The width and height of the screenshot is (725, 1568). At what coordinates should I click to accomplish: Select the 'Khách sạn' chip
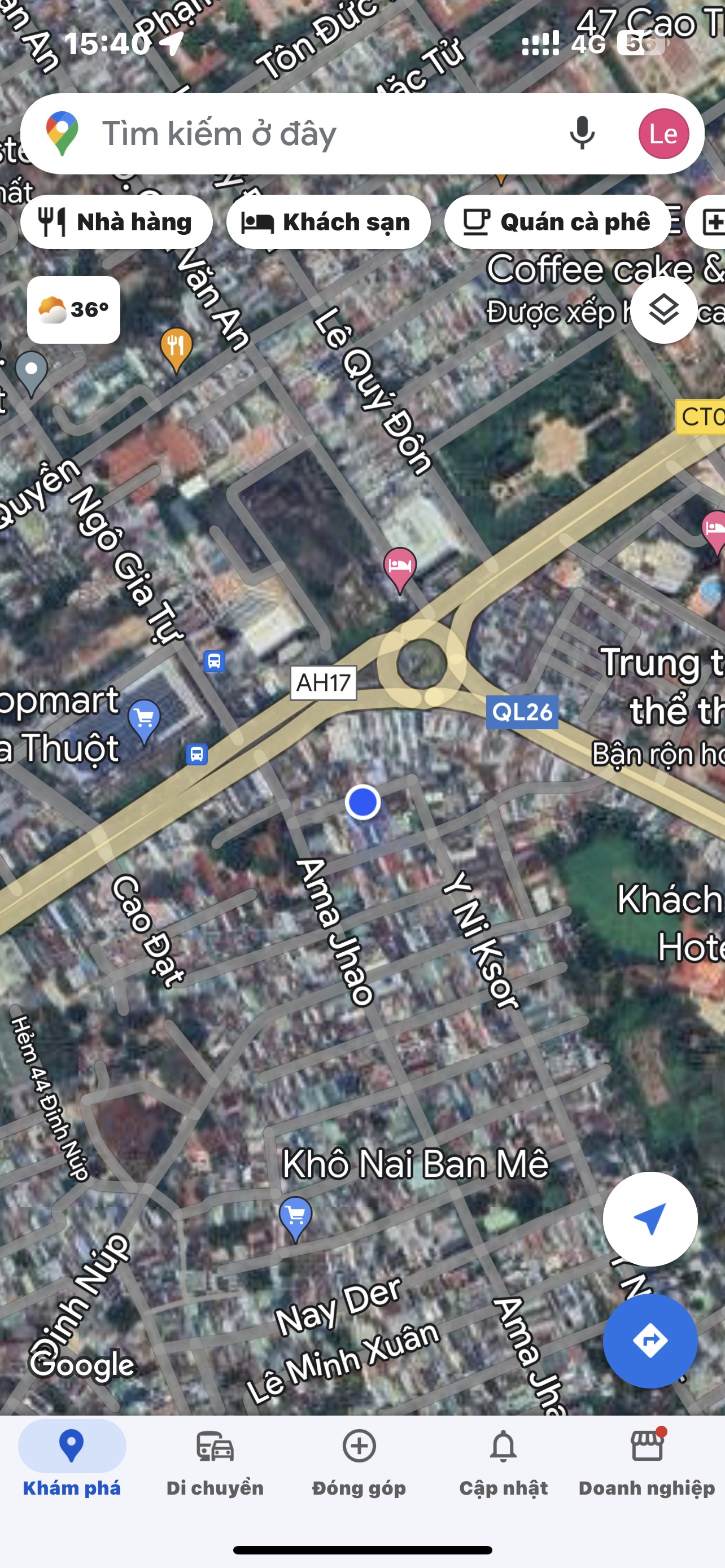(328, 222)
